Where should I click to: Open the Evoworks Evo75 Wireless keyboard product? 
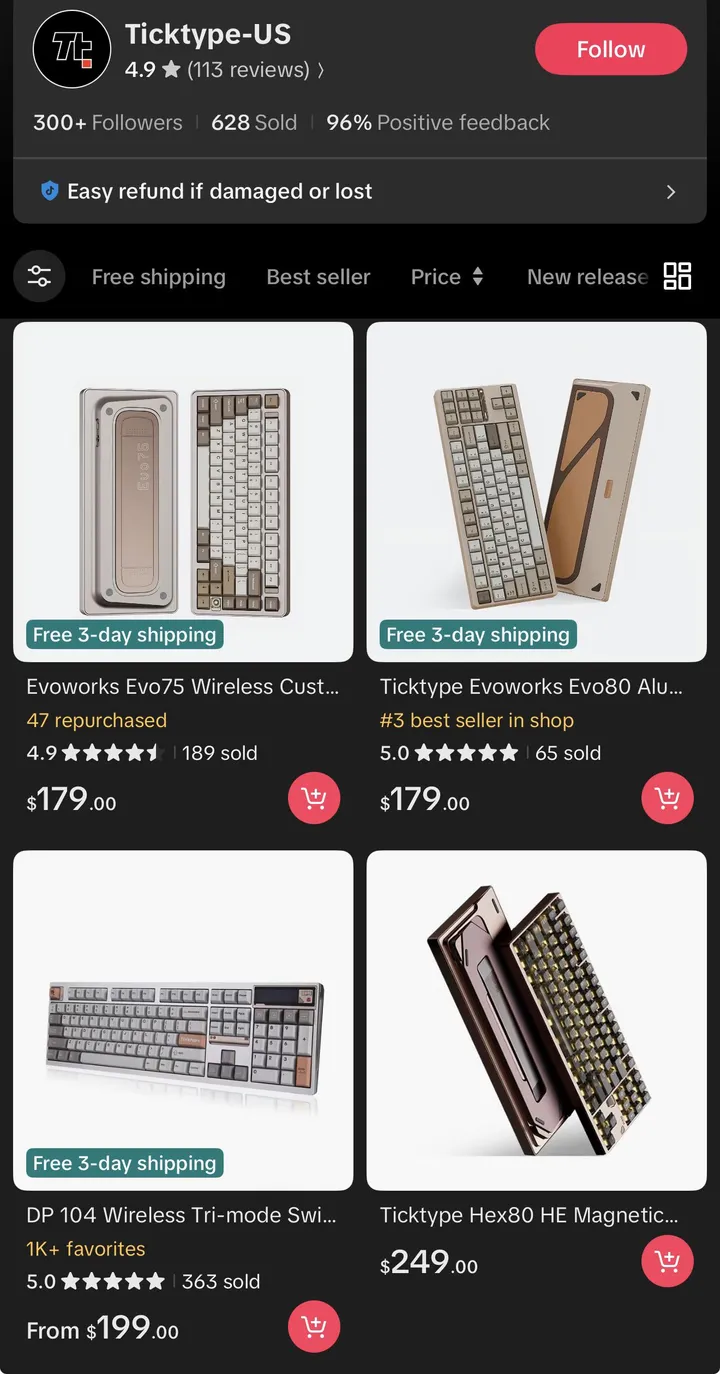tap(183, 492)
